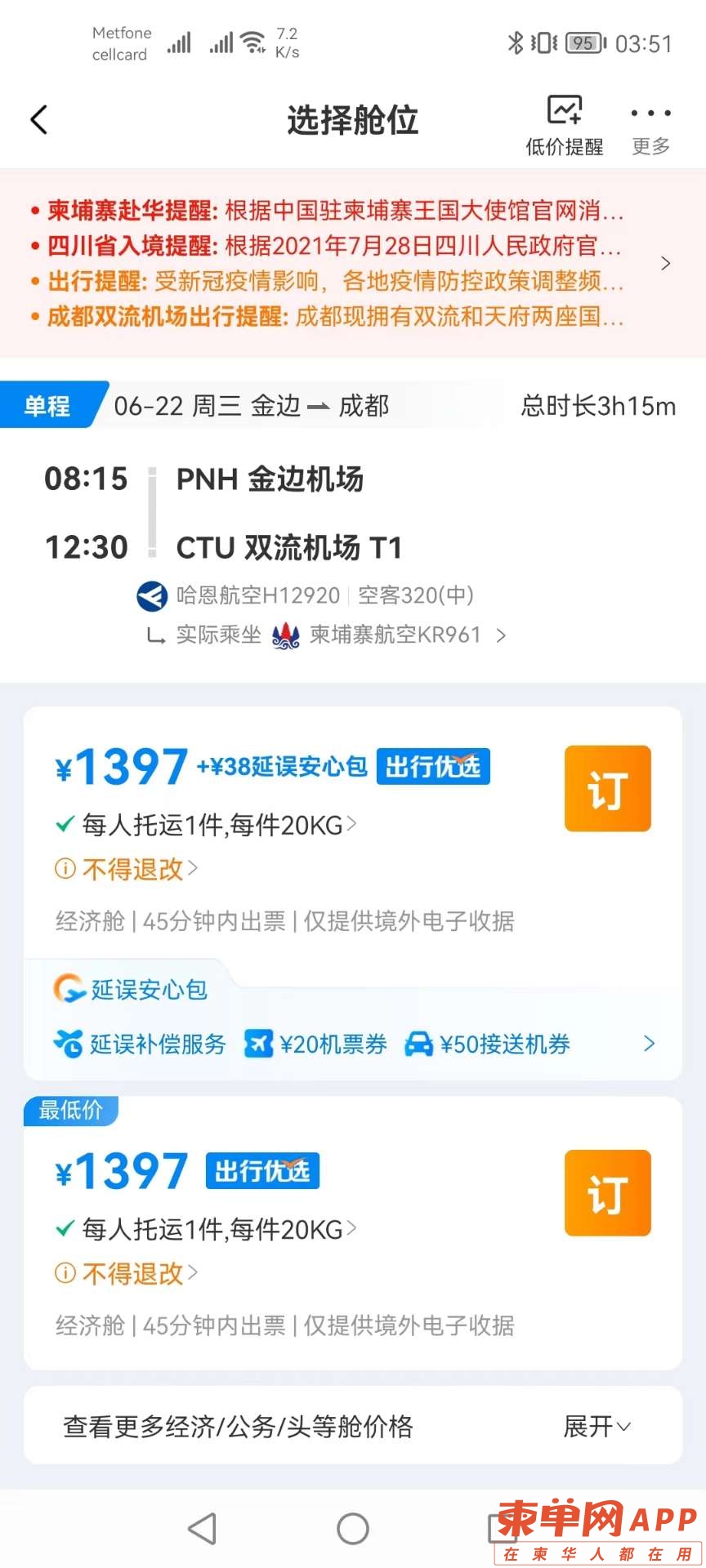Screen dimensions: 706x1568
Task: Open 延误安心包 service details row
Action: (351, 1044)
